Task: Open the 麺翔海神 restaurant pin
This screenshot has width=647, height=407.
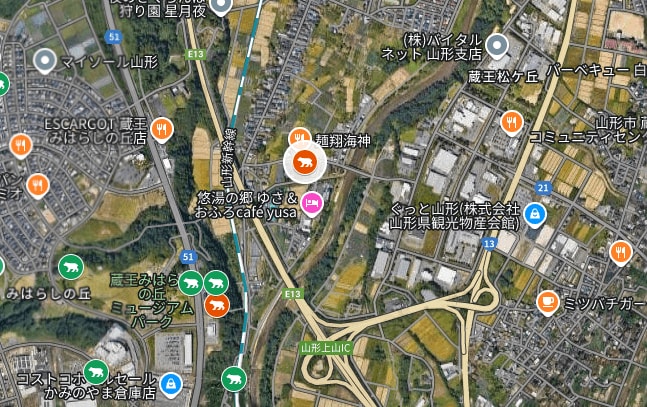Action: pyautogui.click(x=298, y=138)
